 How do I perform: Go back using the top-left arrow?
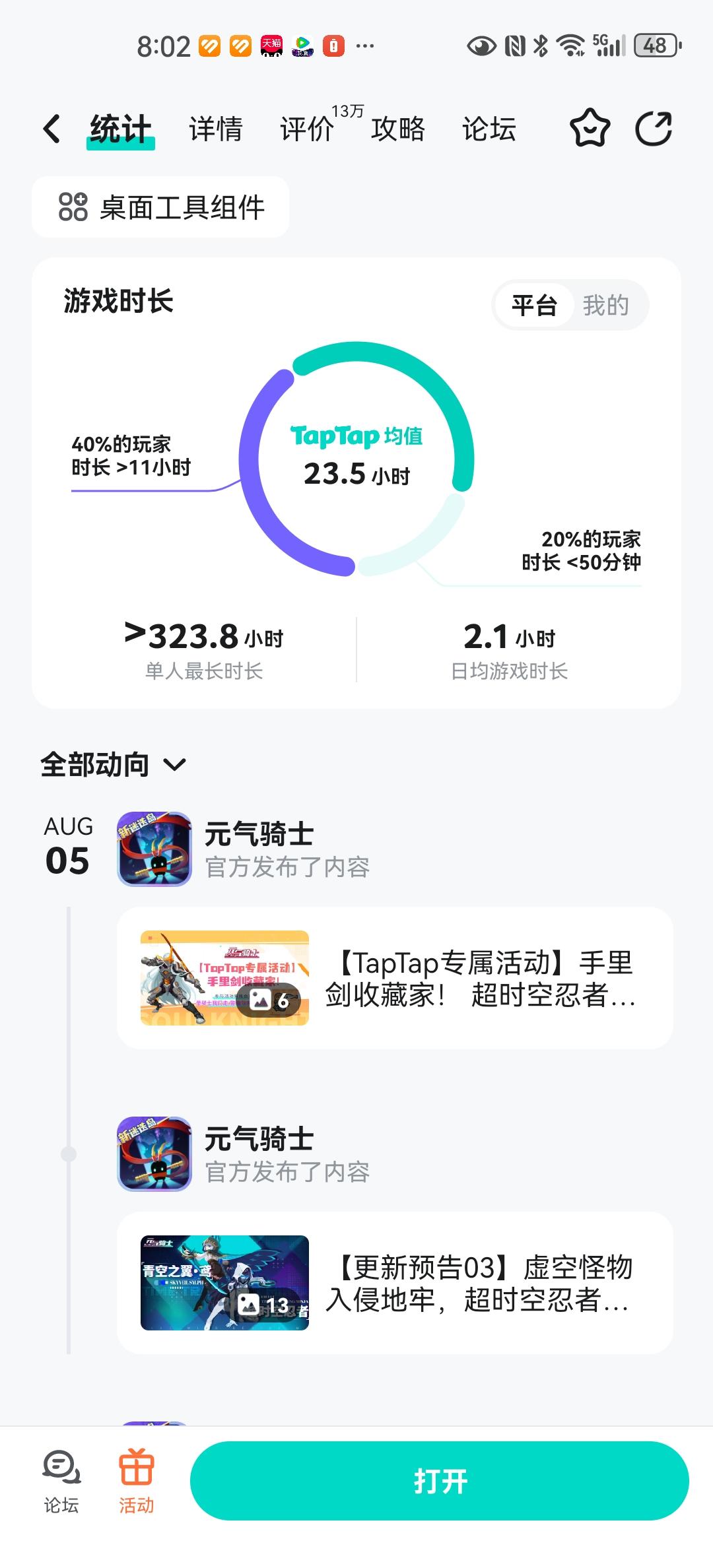coord(52,129)
